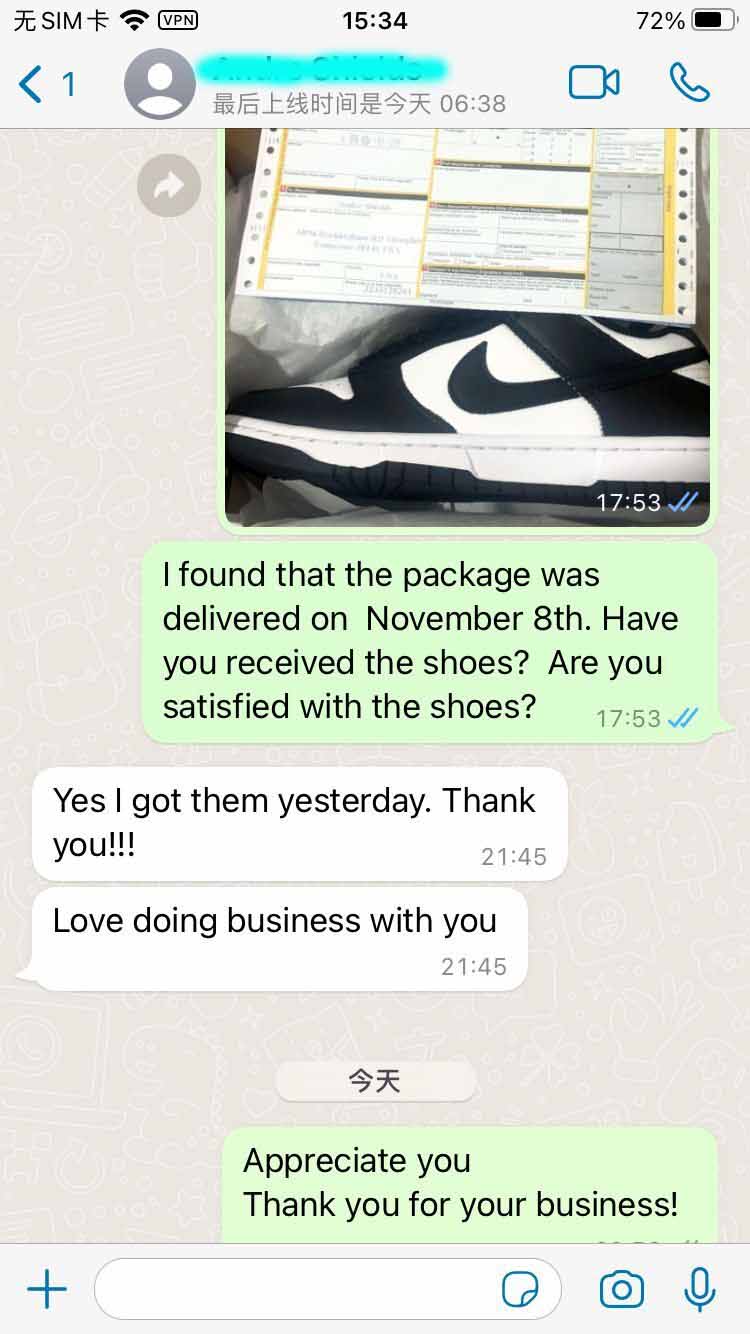The image size is (750, 1334).
Task: Tap the message input field
Action: click(x=300, y=1290)
